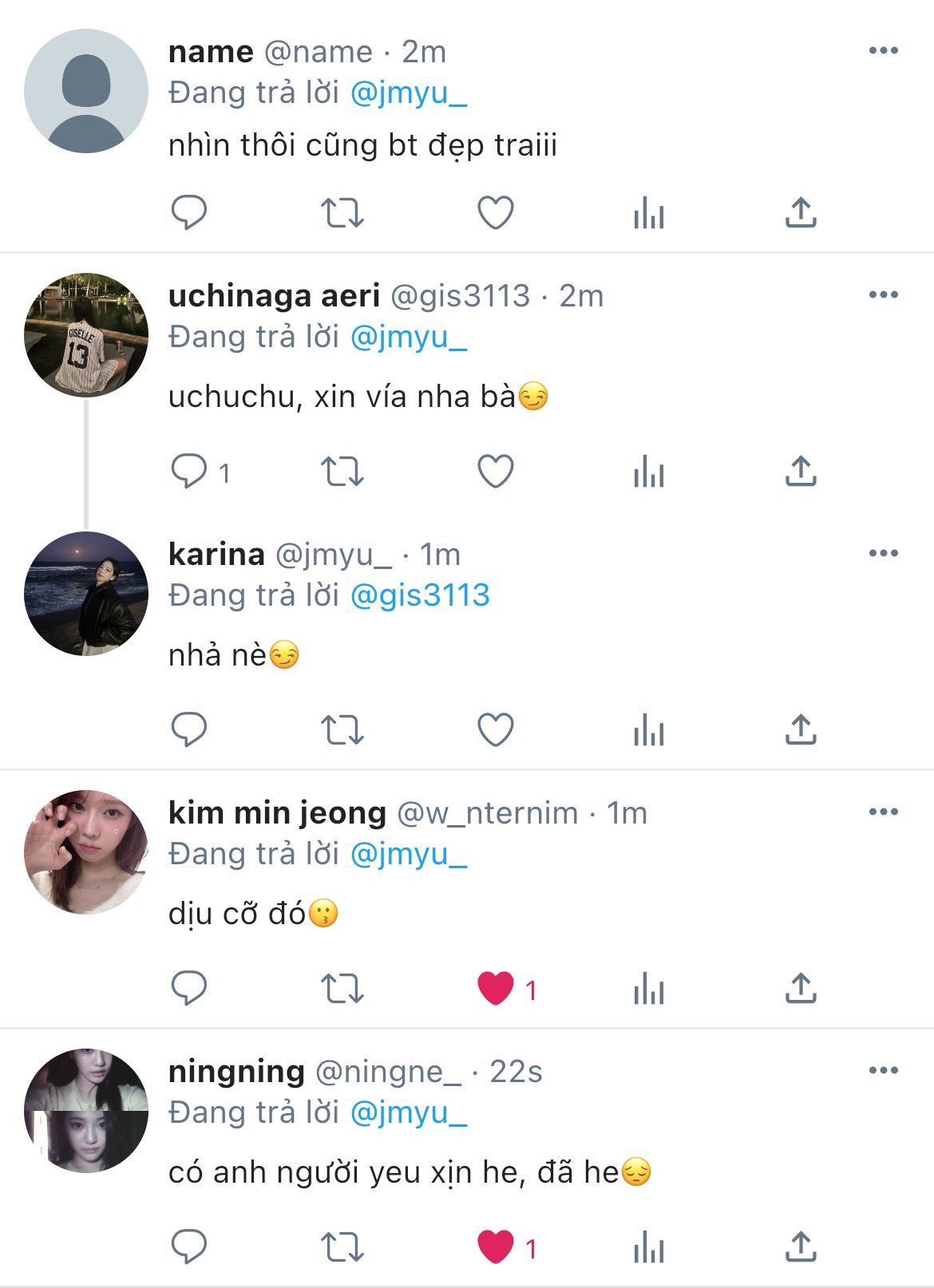
Task: Retweet karina's reply
Action: 342,730
